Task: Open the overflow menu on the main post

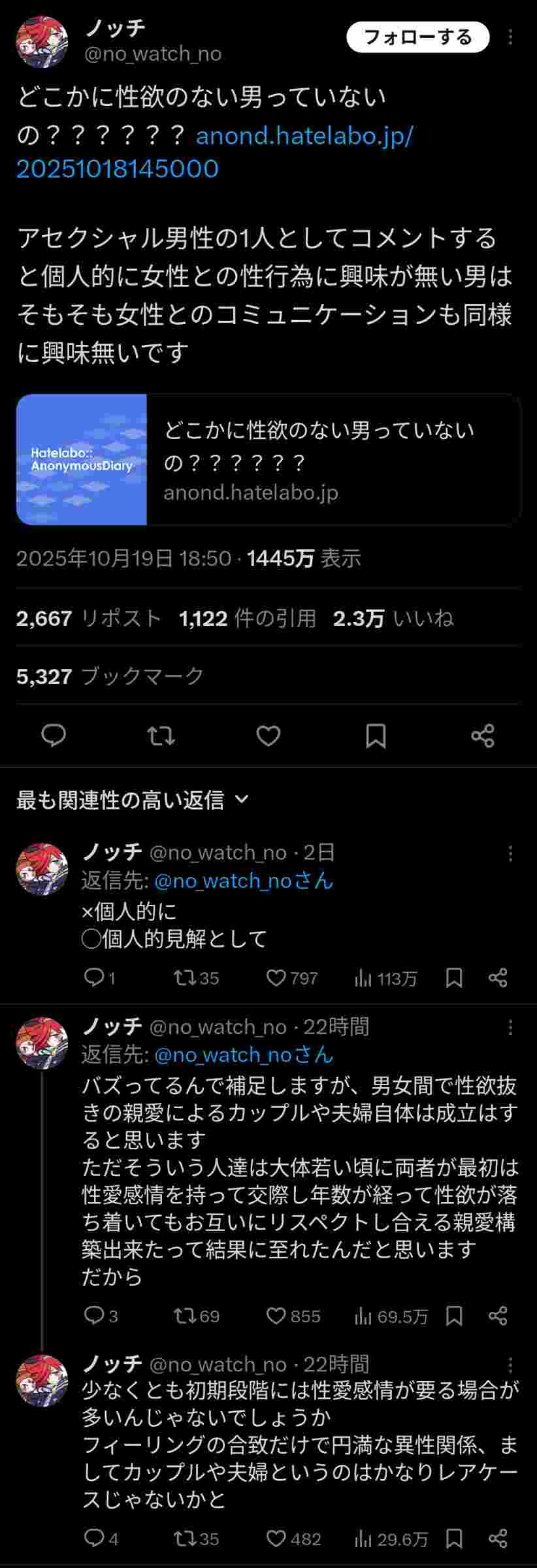Action: [510, 37]
